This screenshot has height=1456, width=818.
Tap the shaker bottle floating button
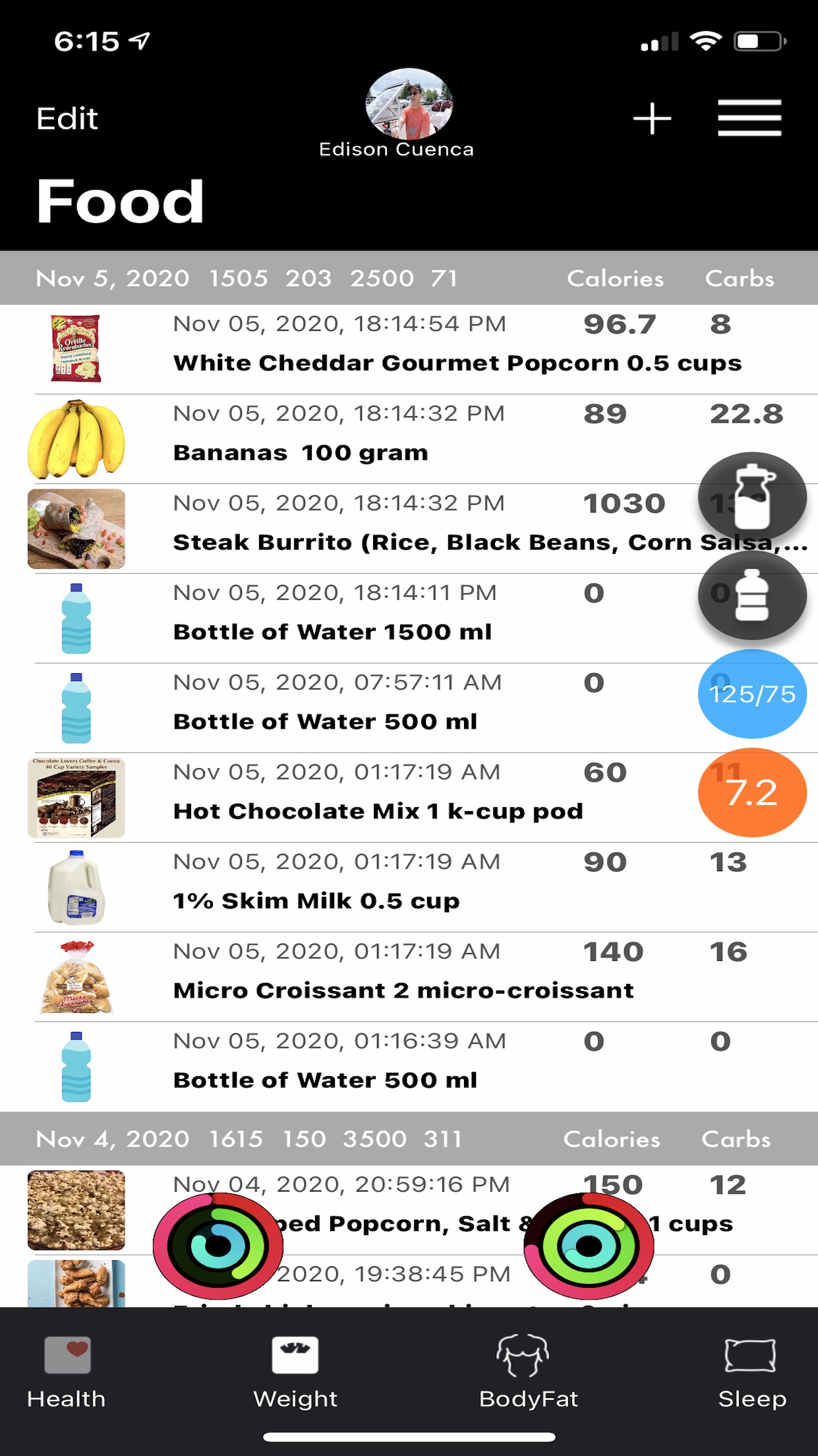pos(752,497)
